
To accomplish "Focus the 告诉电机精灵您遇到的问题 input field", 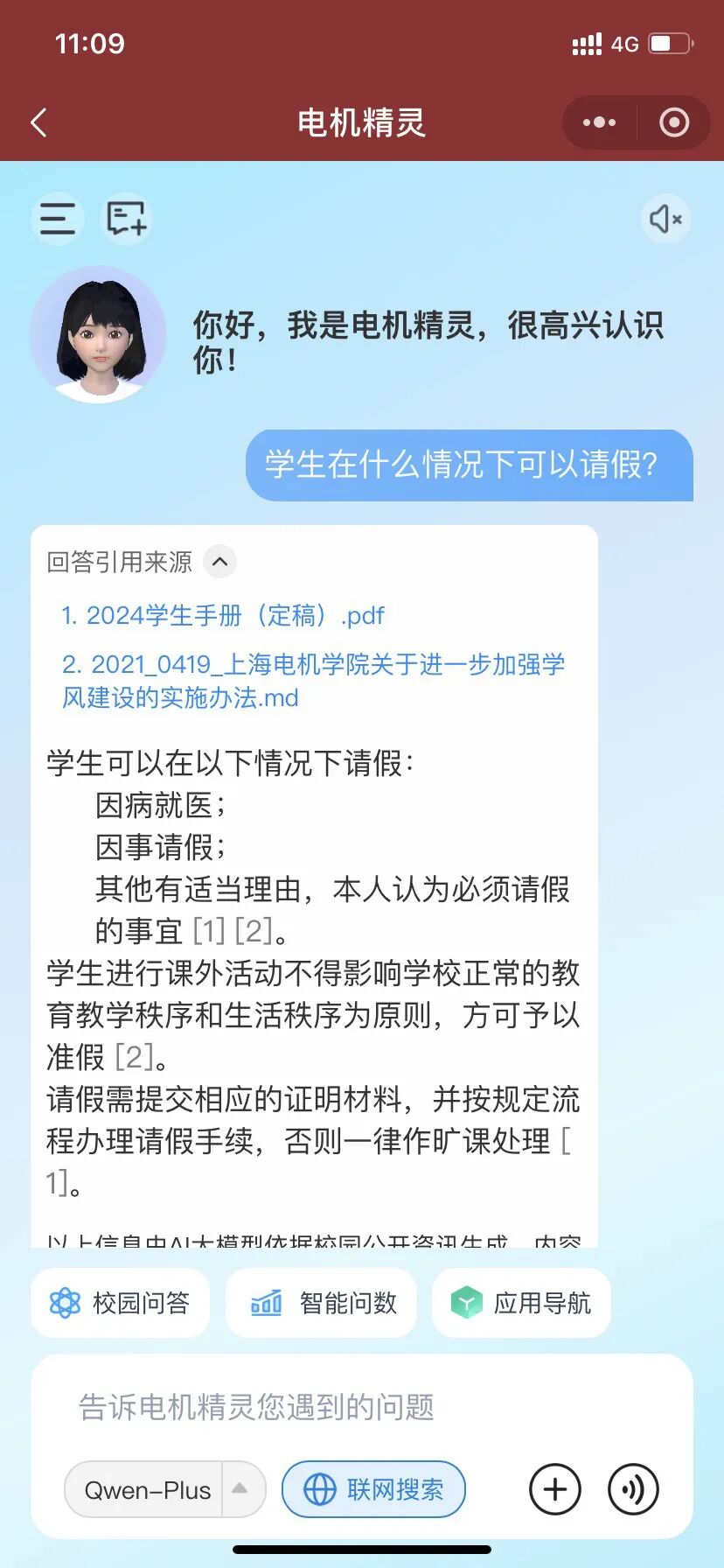I will [x=361, y=1407].
